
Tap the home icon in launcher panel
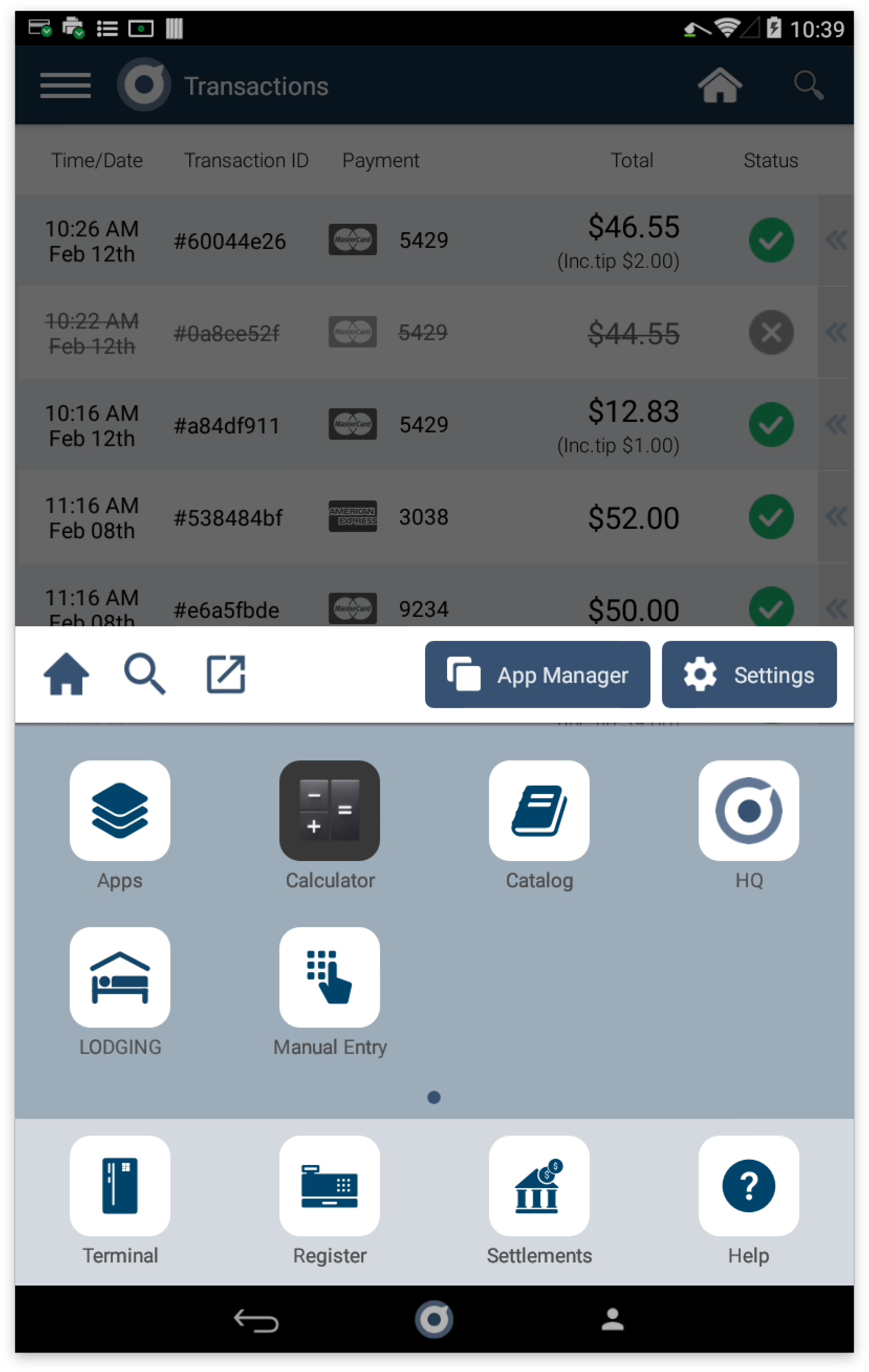pyautogui.click(x=66, y=674)
